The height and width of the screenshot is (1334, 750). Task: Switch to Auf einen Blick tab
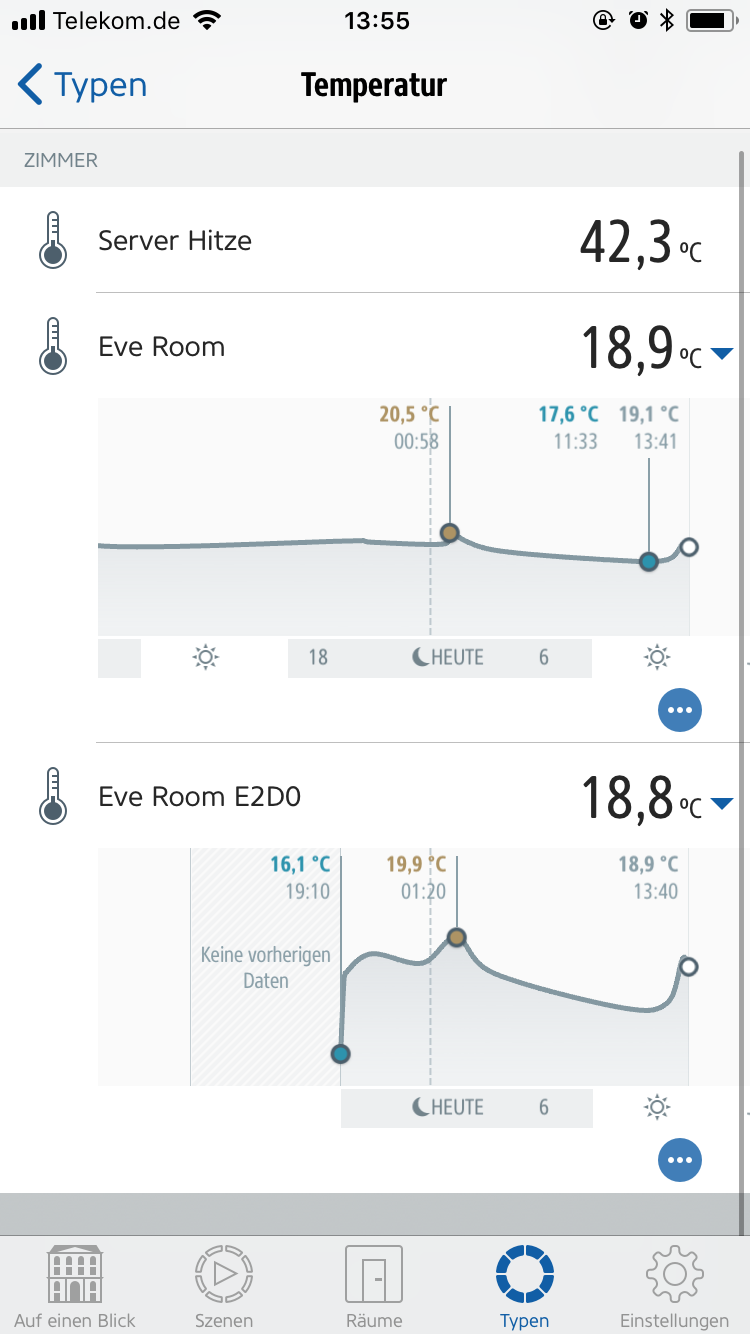75,1285
